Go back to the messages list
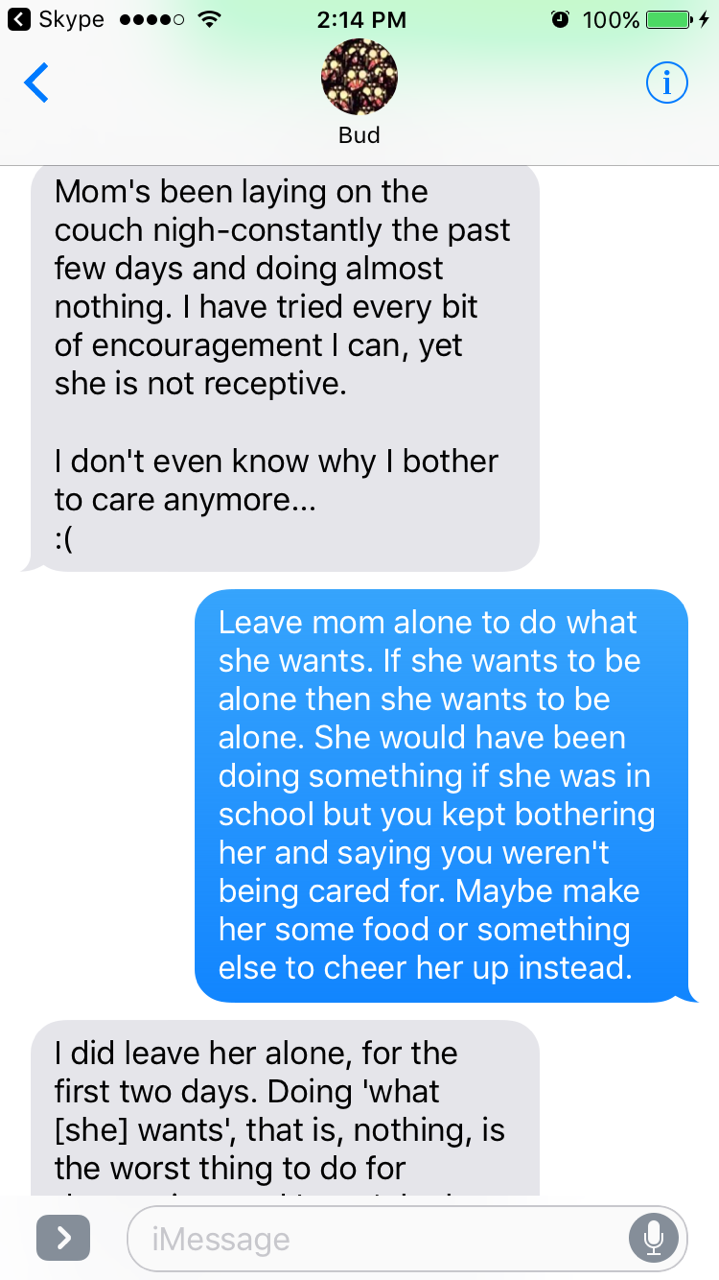 point(36,84)
